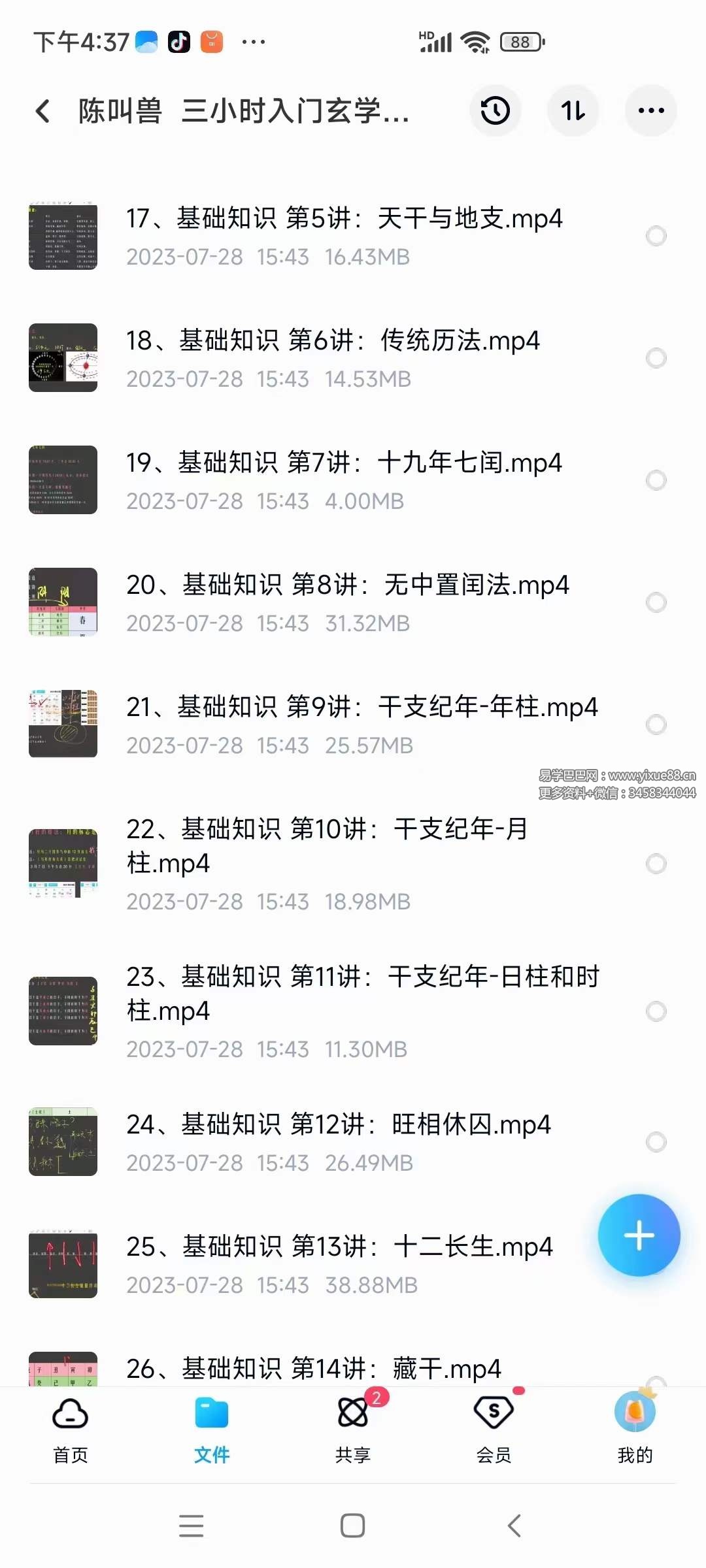
Task: Change the file sort order
Action: pyautogui.click(x=573, y=111)
